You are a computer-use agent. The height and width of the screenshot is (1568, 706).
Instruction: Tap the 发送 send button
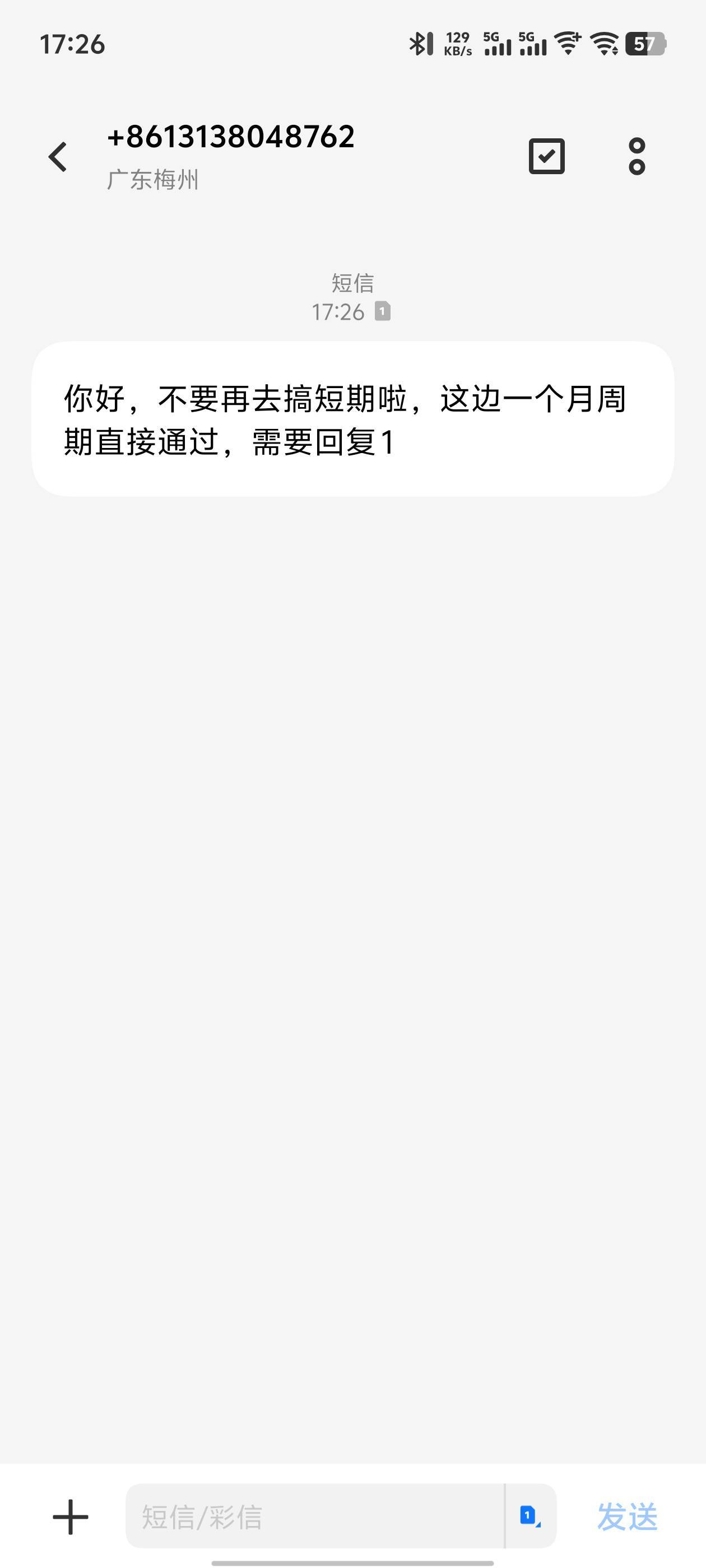tap(627, 1516)
